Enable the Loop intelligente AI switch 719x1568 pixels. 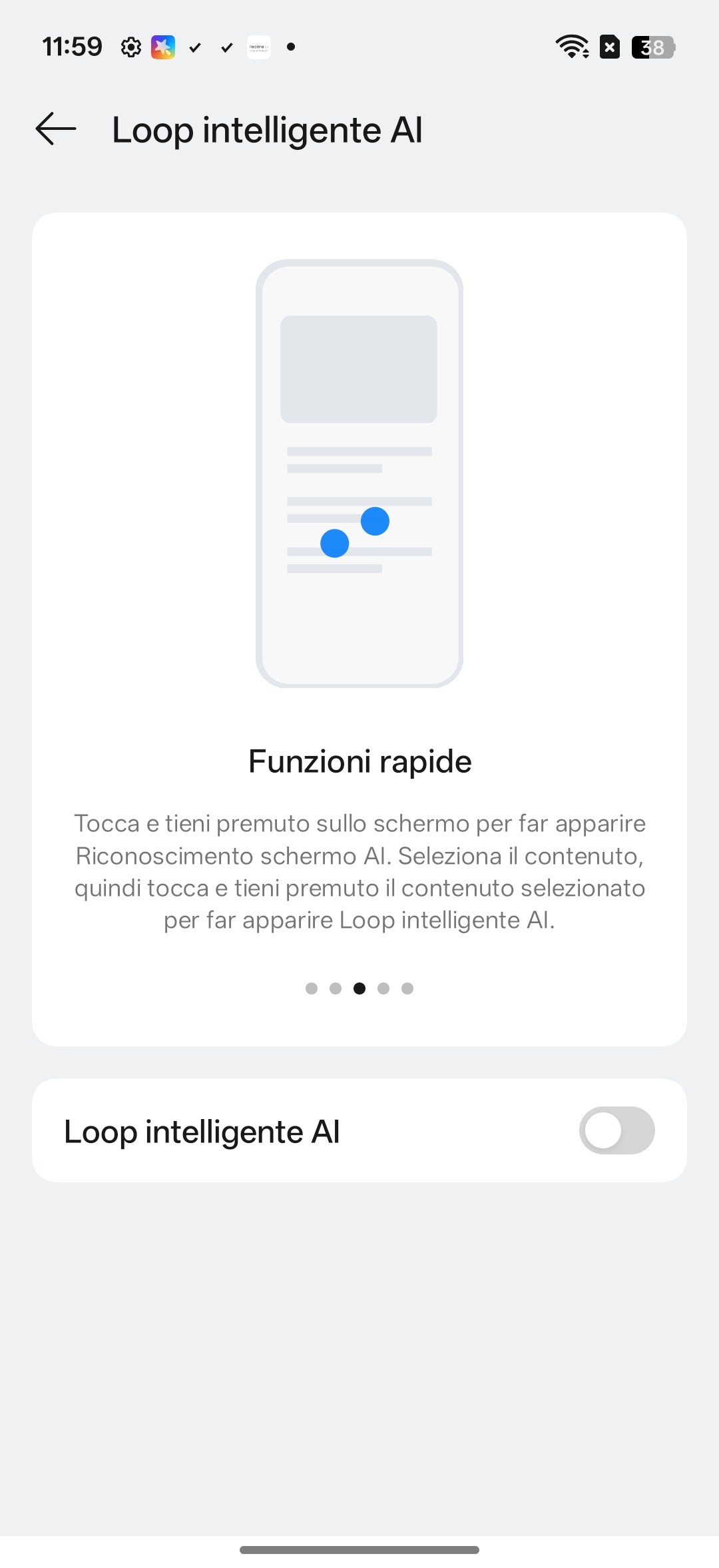[x=616, y=1130]
